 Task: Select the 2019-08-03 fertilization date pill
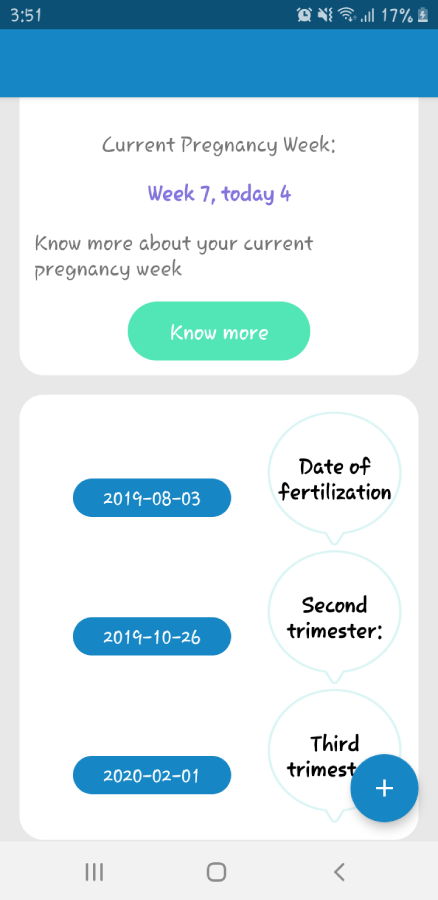coord(152,498)
